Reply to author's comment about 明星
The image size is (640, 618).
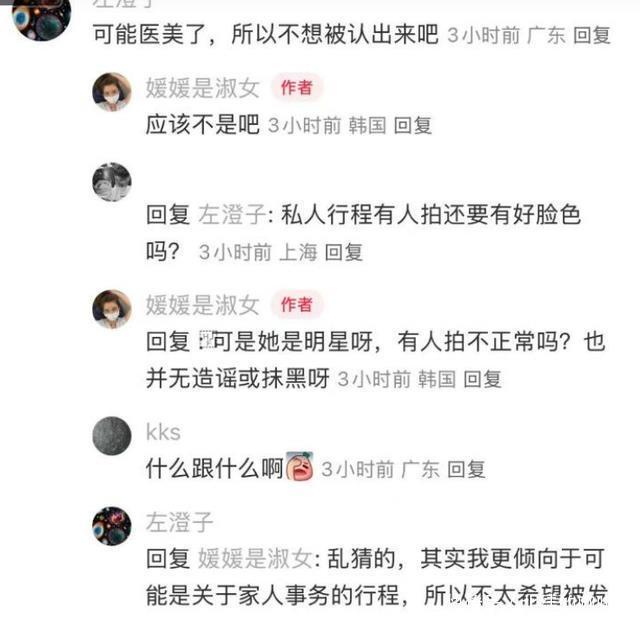click(x=482, y=379)
